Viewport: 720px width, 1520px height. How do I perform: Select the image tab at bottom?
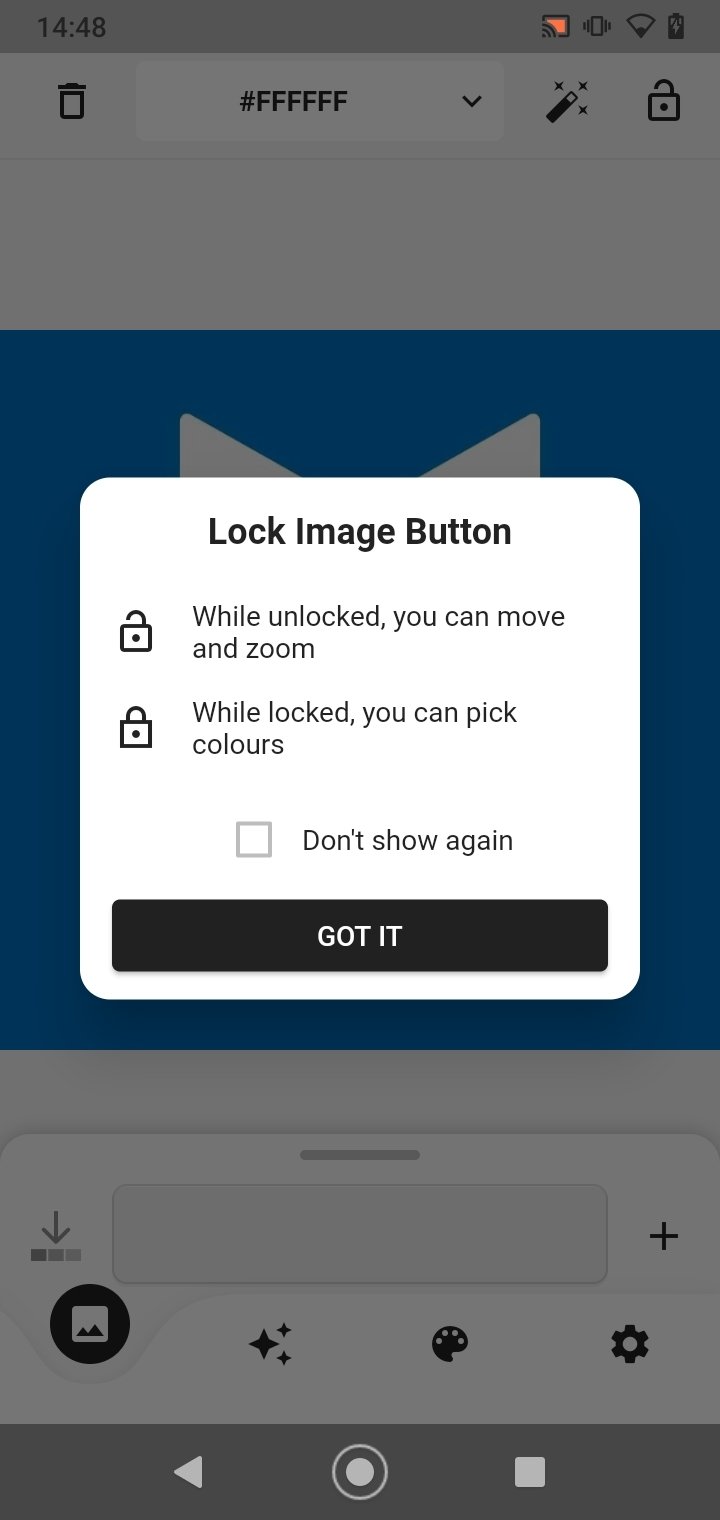tap(90, 1324)
